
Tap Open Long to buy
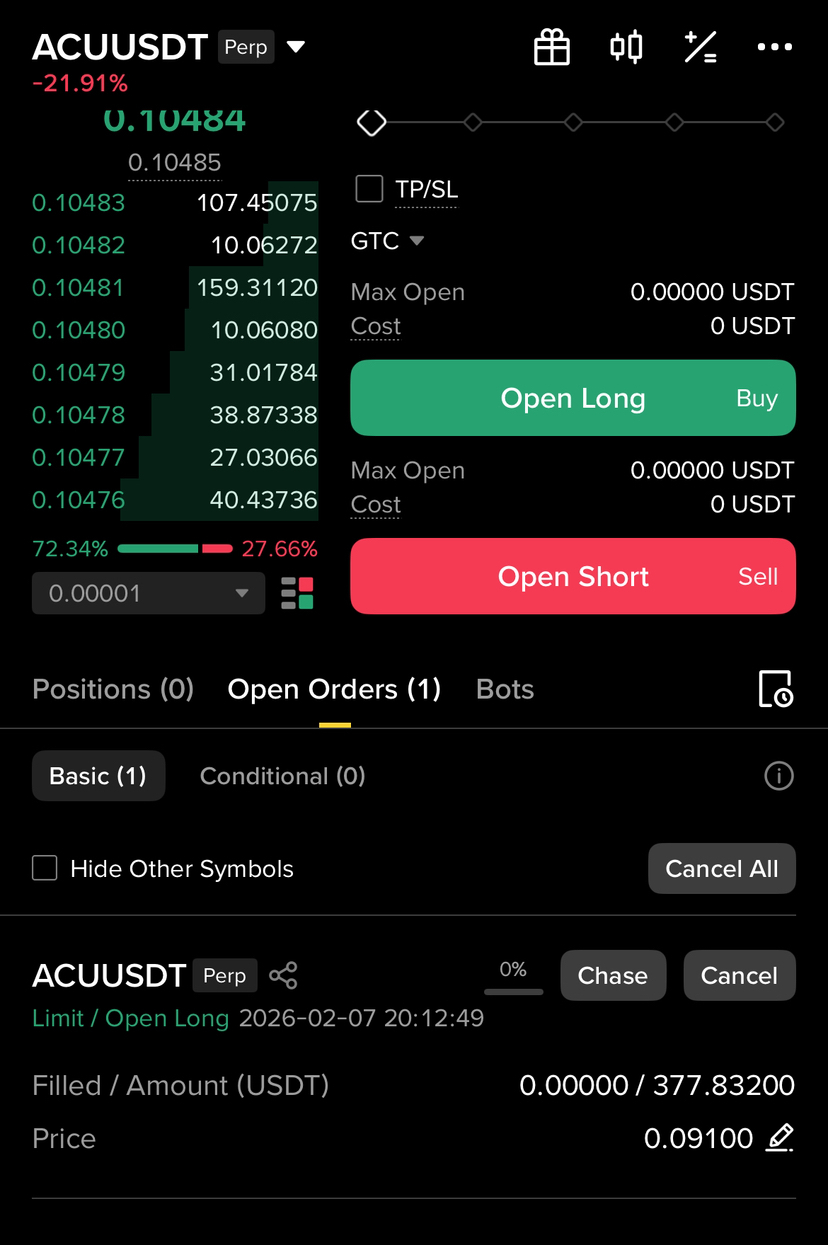tap(573, 398)
